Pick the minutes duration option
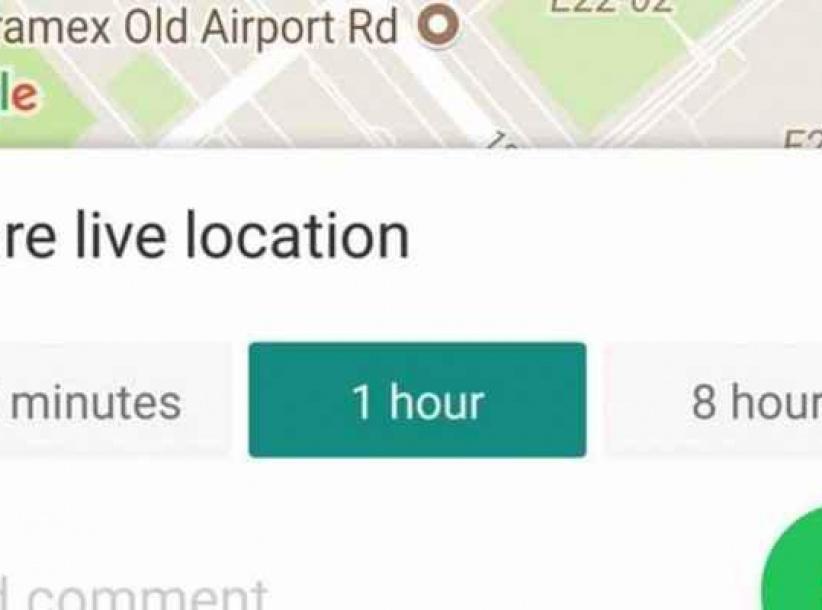Image resolution: width=822 pixels, height=610 pixels. (x=110, y=400)
